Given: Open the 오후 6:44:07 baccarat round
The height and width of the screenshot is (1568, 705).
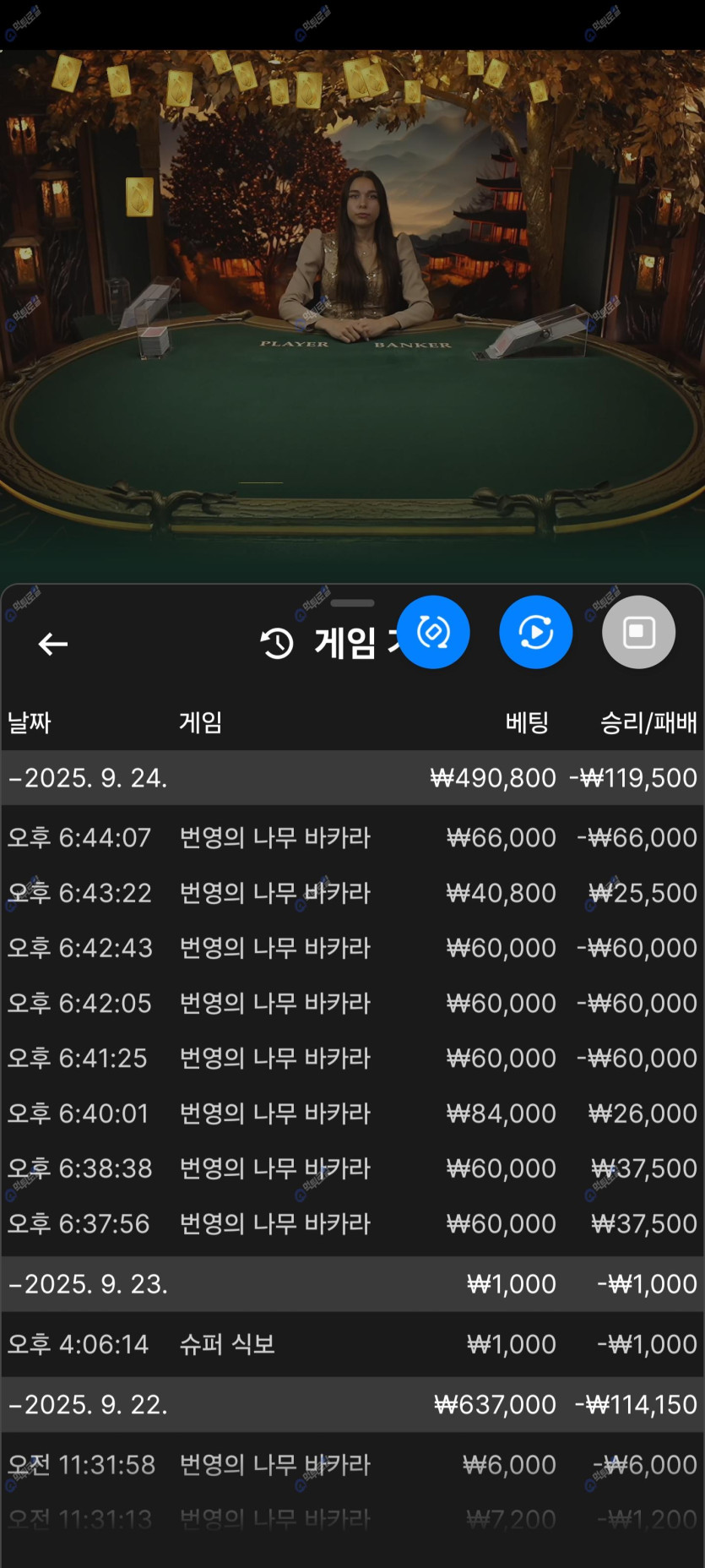Looking at the screenshot, I should pos(352,837).
